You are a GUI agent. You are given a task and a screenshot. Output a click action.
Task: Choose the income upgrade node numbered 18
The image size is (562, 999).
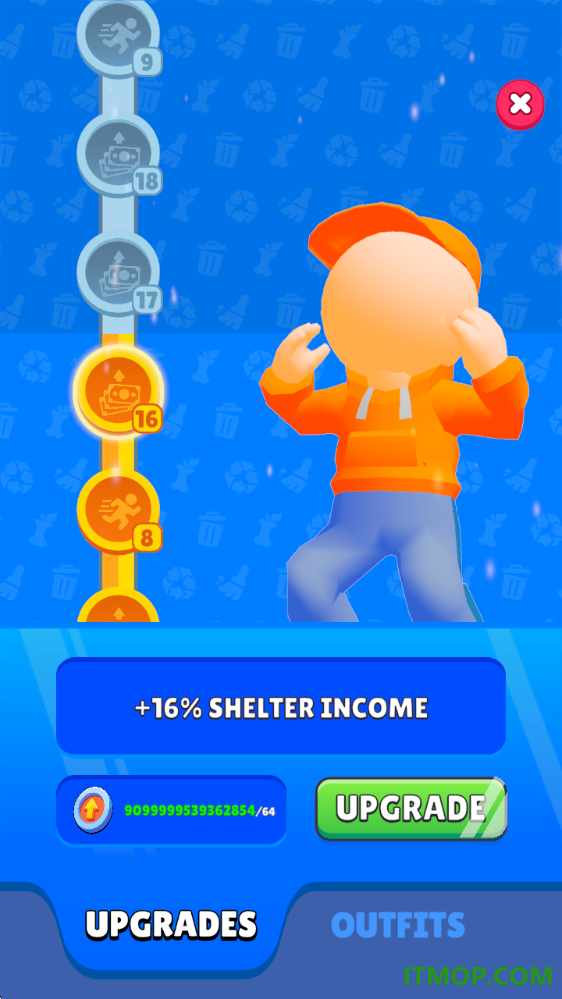(119, 155)
